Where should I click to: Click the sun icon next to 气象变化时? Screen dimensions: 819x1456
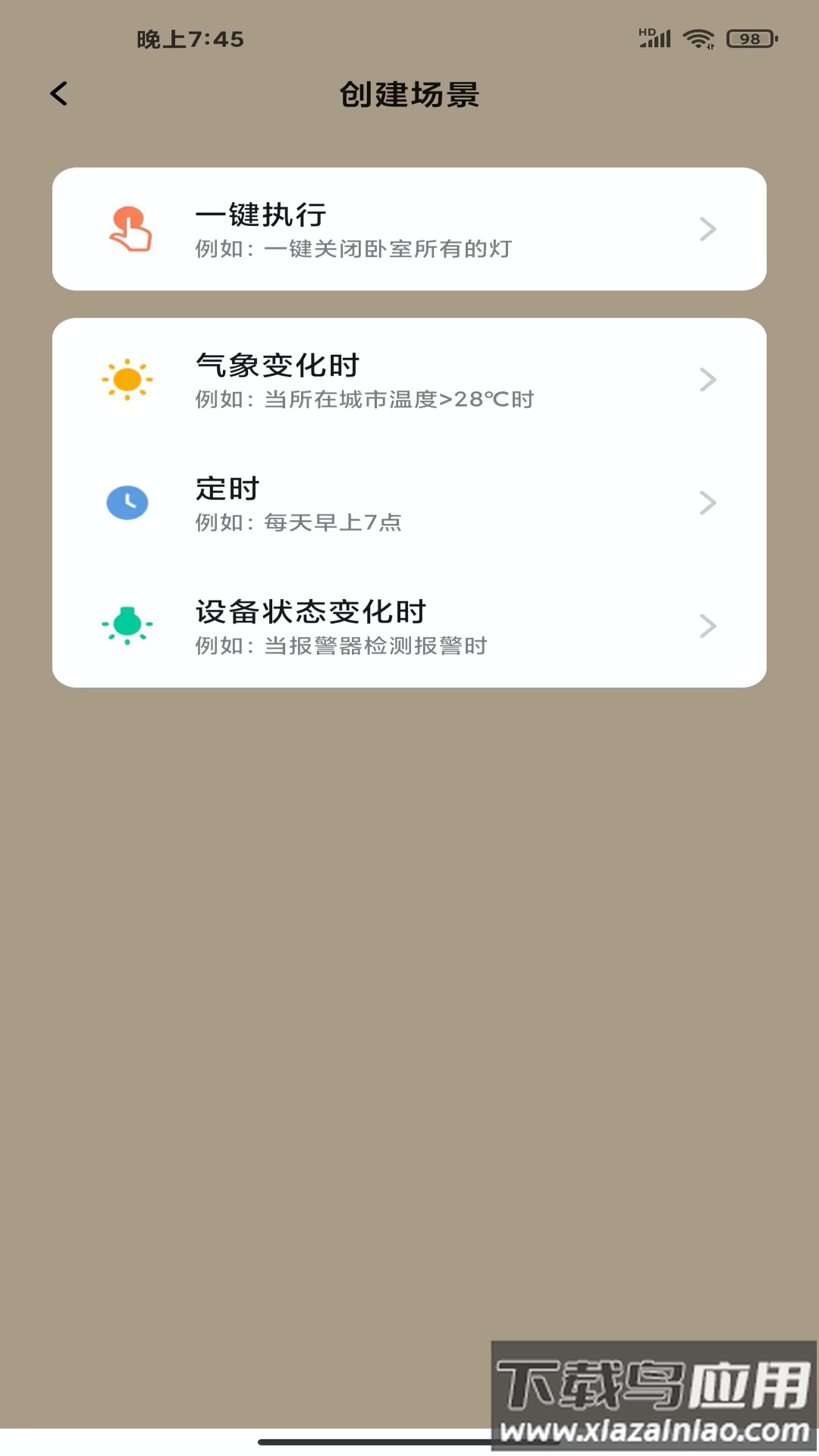(127, 377)
